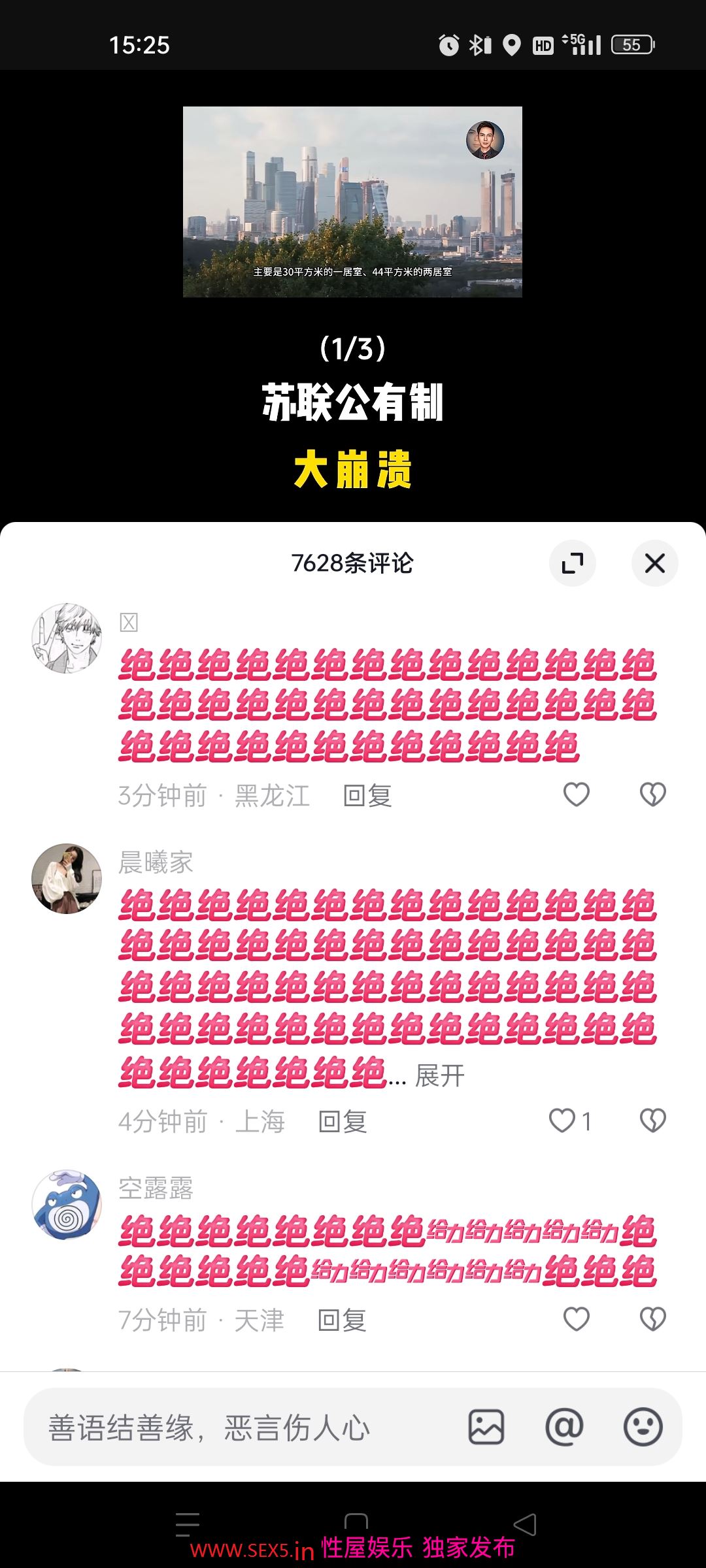The width and height of the screenshot is (706, 1568).
Task: Like 晨曦家's comment
Action: pos(562,1120)
